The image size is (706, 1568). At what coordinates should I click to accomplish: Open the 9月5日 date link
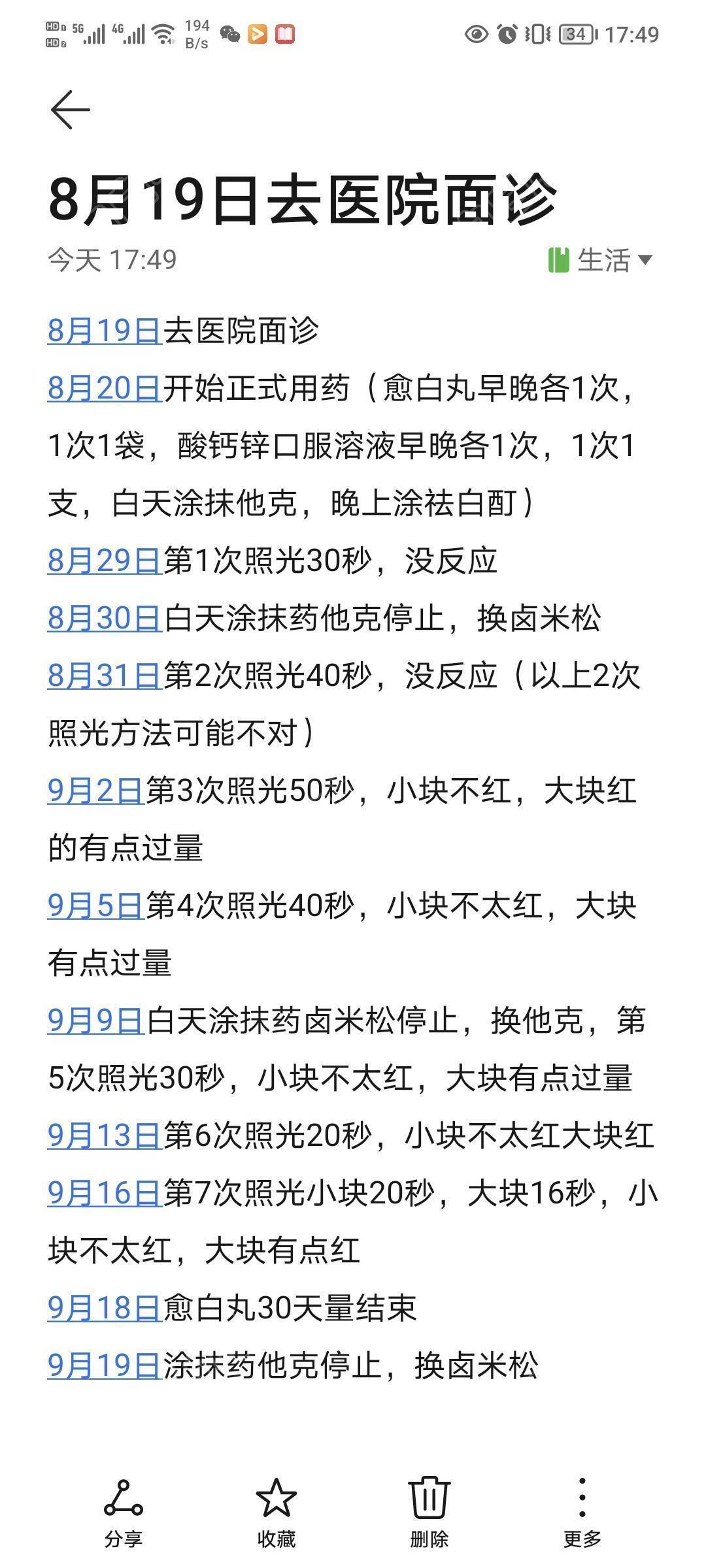[x=96, y=906]
